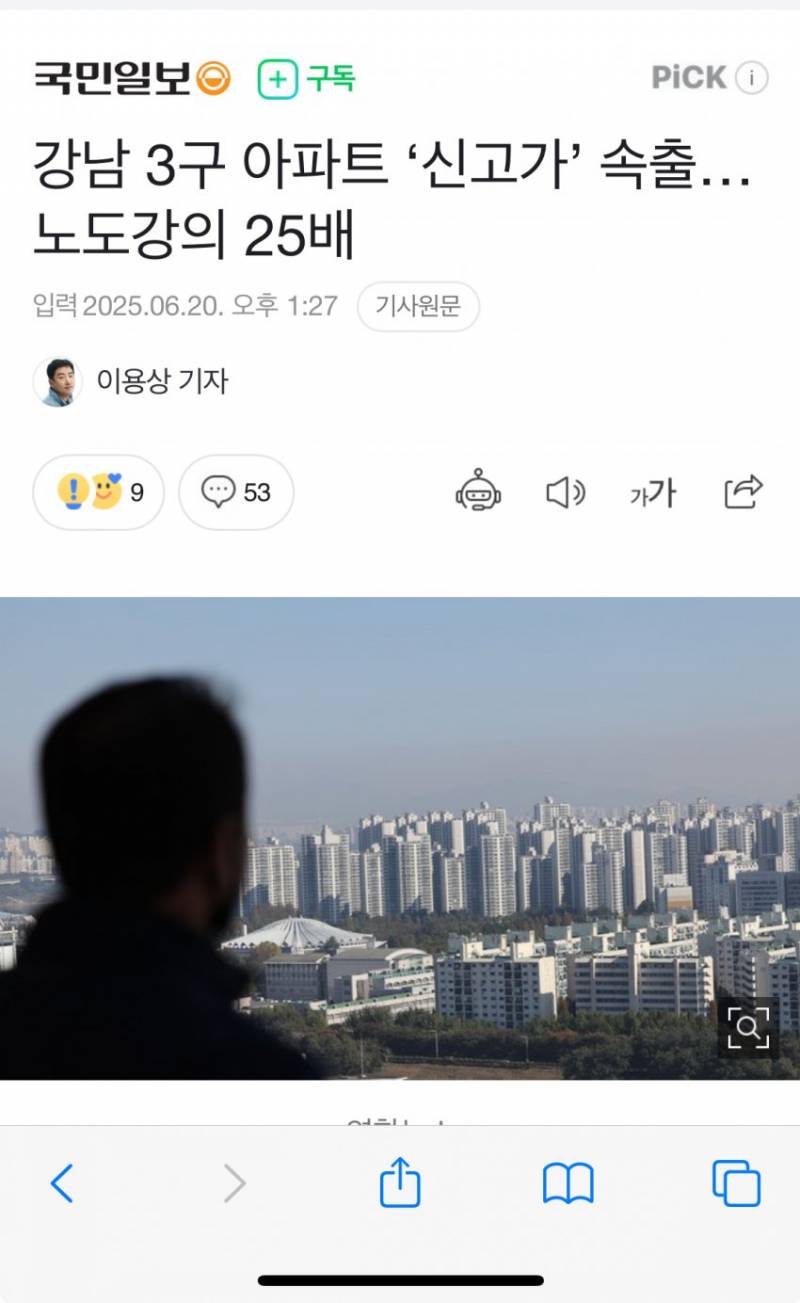
Task: Enlarge the apartment photo with the magnifier icon
Action: 748,1027
